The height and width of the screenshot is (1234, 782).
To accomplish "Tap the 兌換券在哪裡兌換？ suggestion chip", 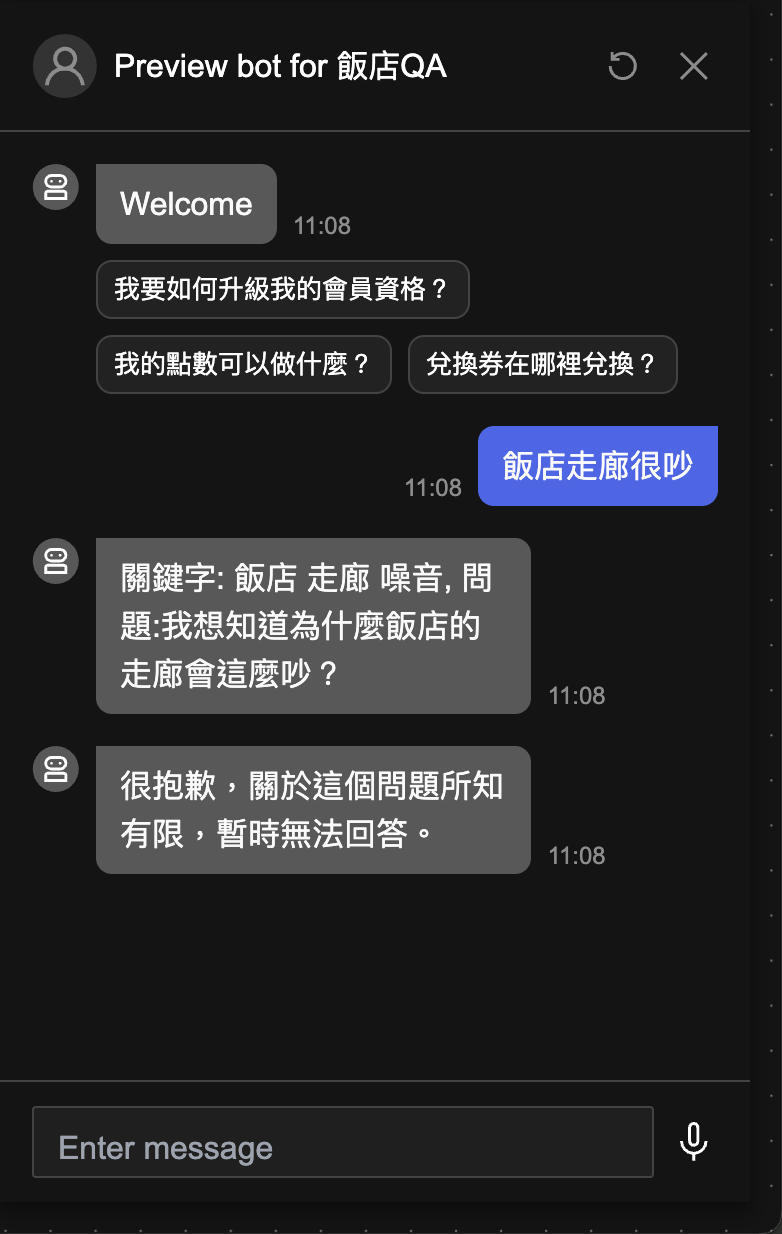I will pos(542,364).
